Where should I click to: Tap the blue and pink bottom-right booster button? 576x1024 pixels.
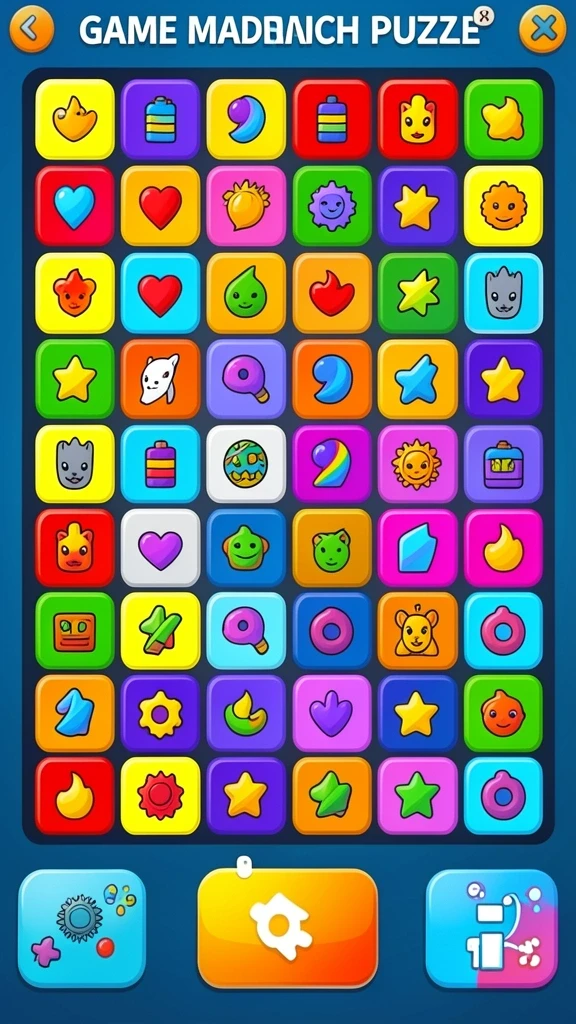492,928
